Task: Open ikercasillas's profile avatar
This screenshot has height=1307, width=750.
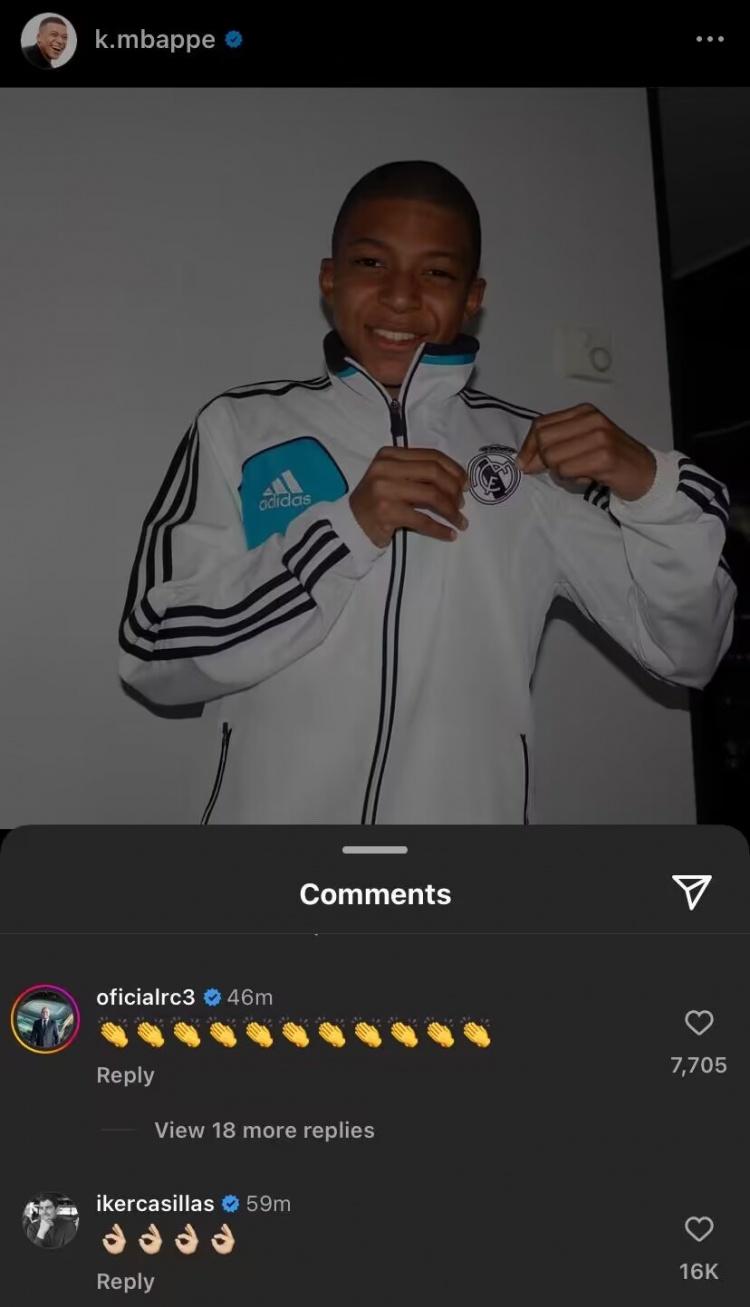Action: tap(50, 1220)
